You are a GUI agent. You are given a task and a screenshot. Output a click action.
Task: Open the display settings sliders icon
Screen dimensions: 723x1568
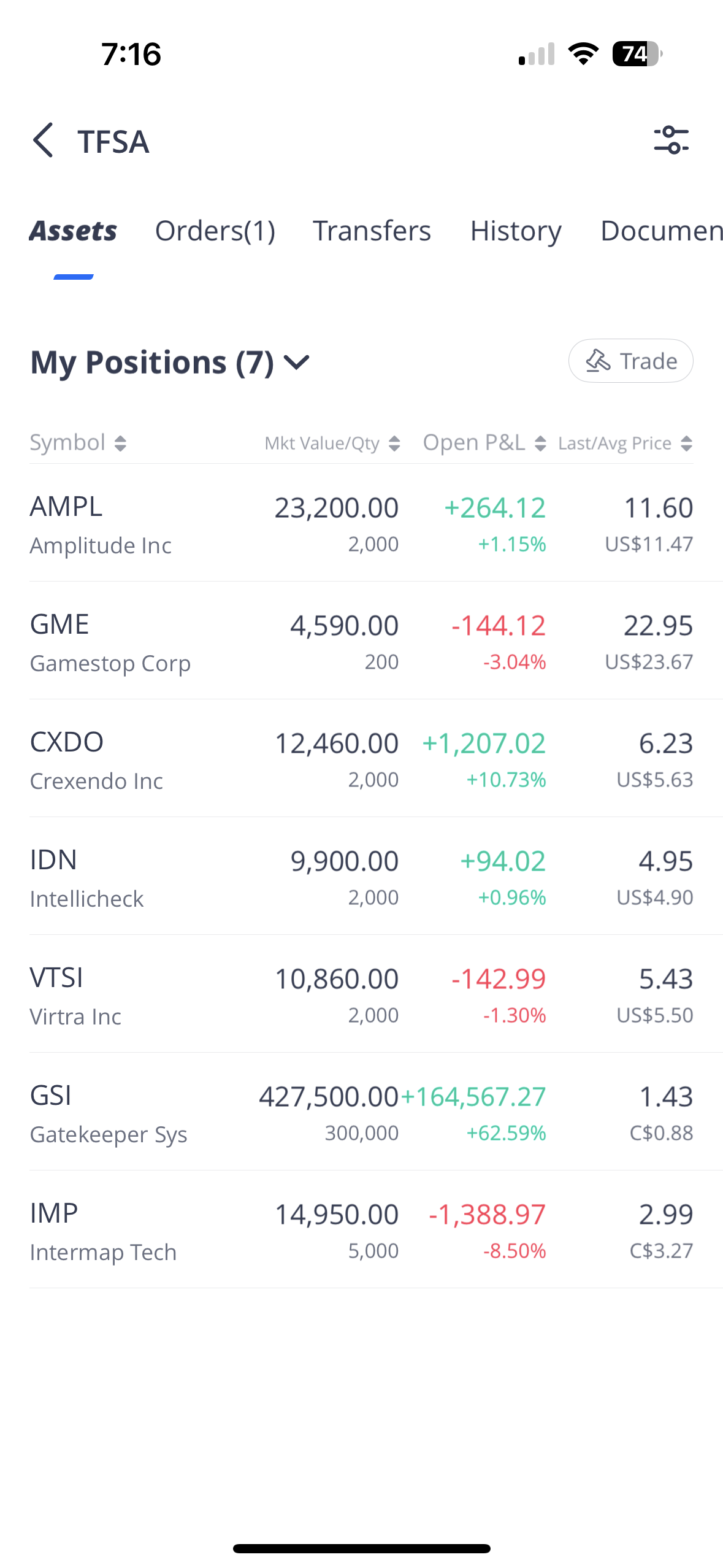pos(671,140)
